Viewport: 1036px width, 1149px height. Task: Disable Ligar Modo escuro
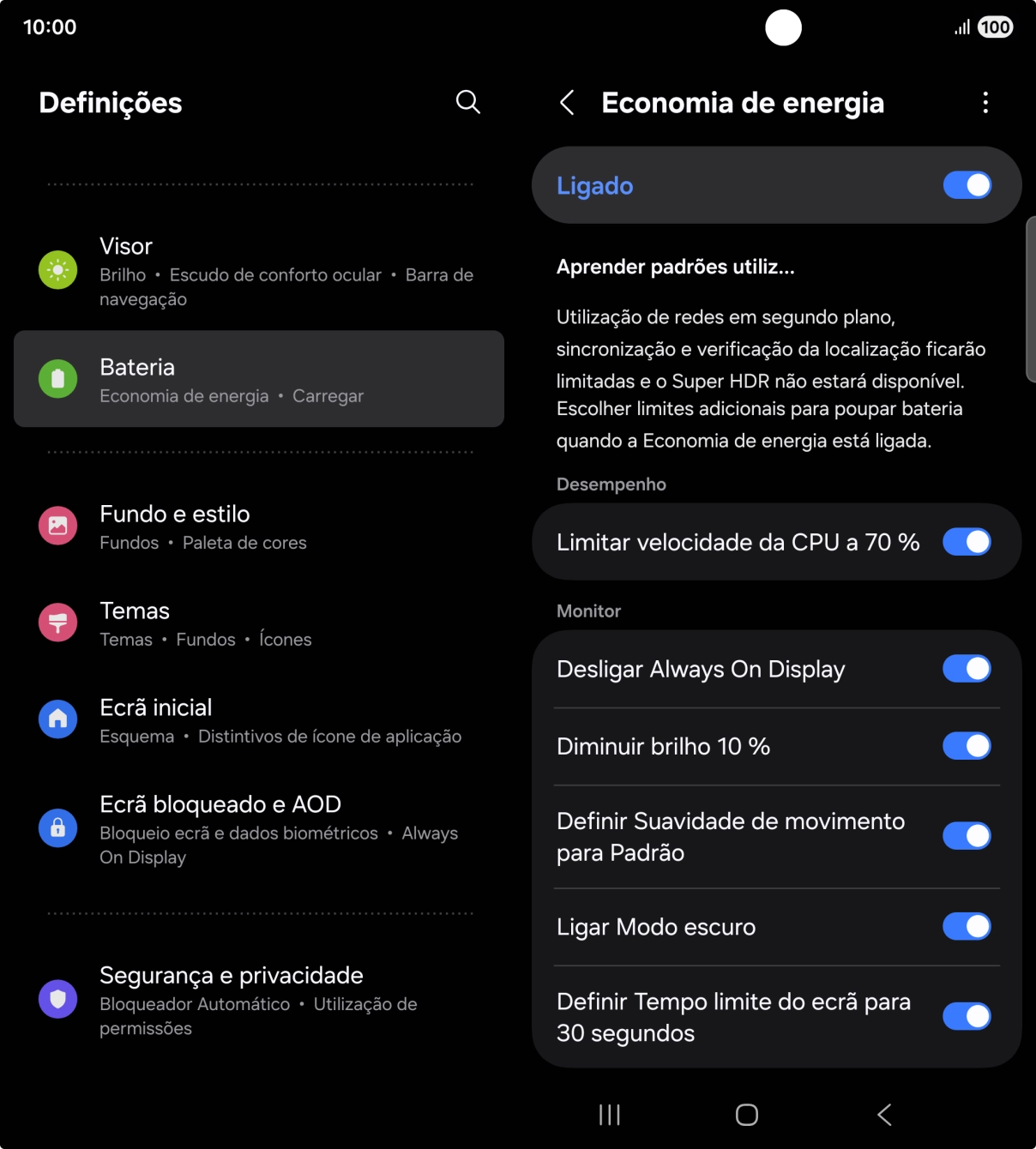point(967,927)
